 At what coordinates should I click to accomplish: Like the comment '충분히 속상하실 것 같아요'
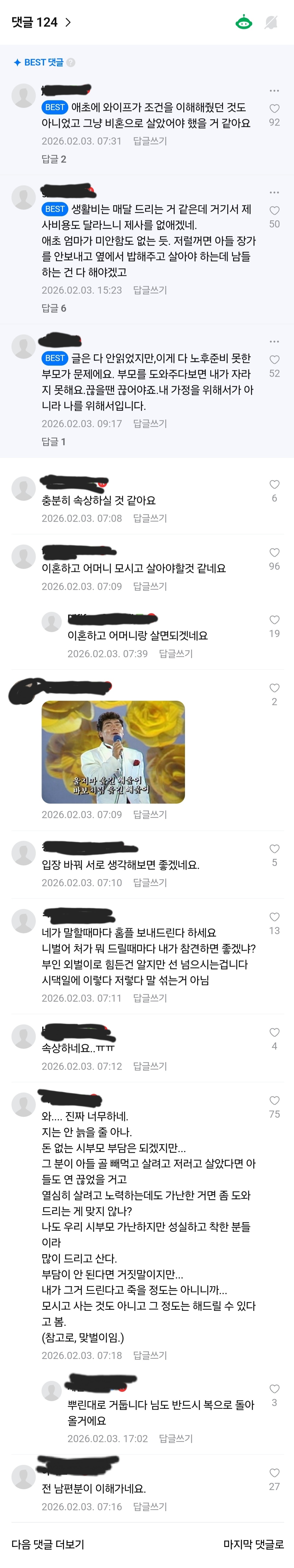tap(274, 485)
